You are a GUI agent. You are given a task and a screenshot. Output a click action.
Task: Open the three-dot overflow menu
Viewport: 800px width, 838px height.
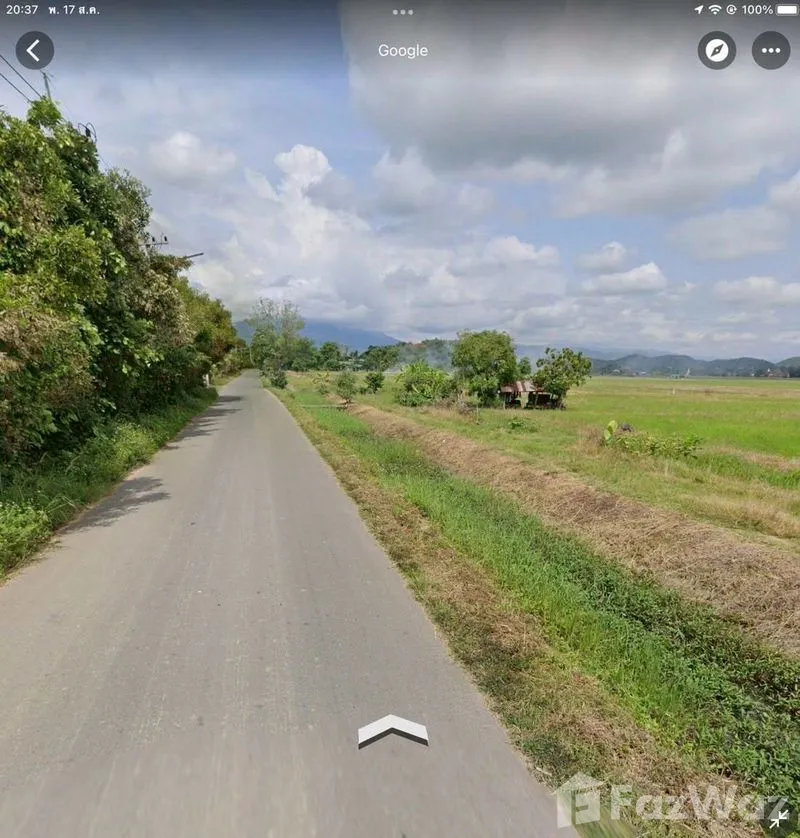771,50
